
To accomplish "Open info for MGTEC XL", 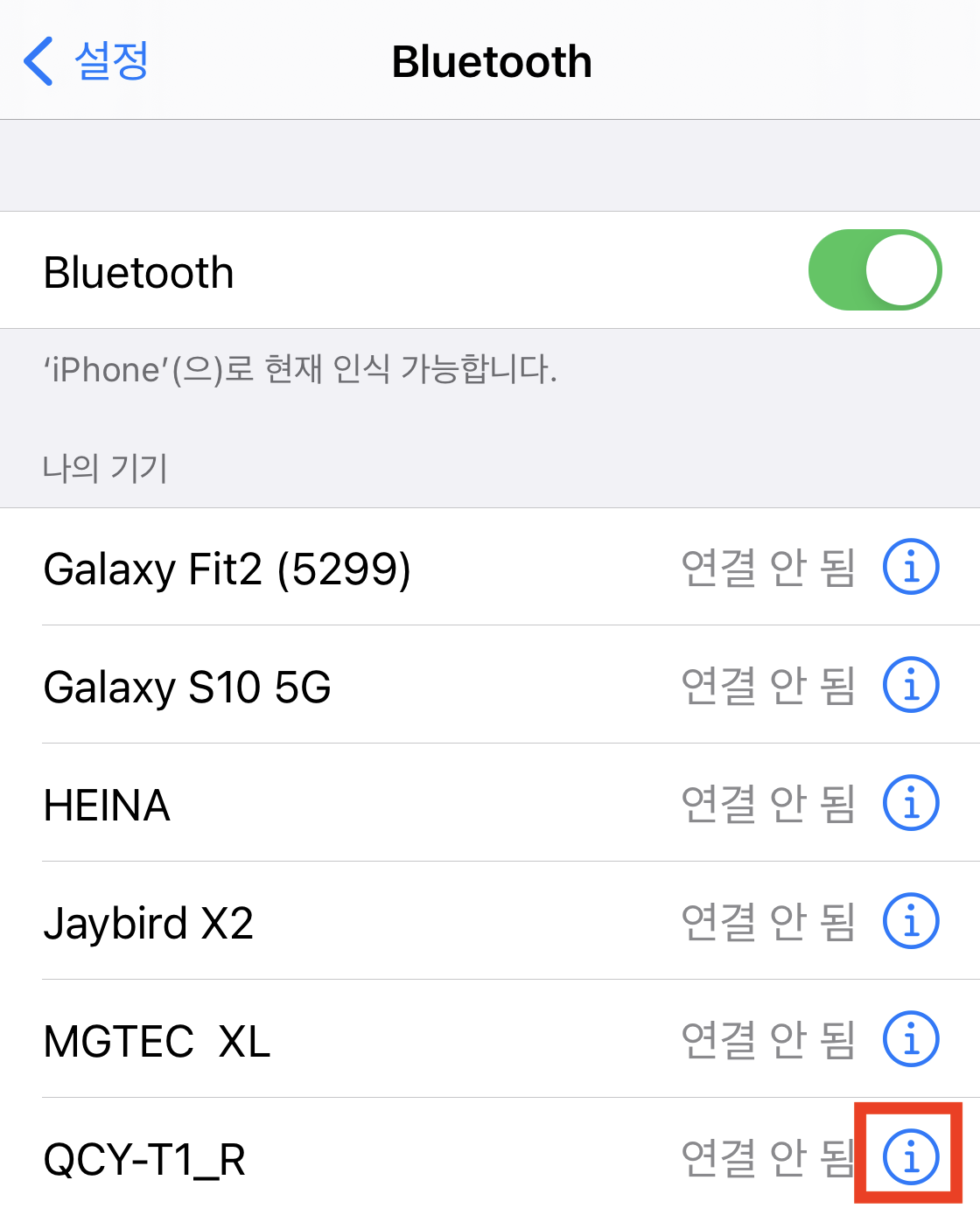I will tap(911, 1039).
